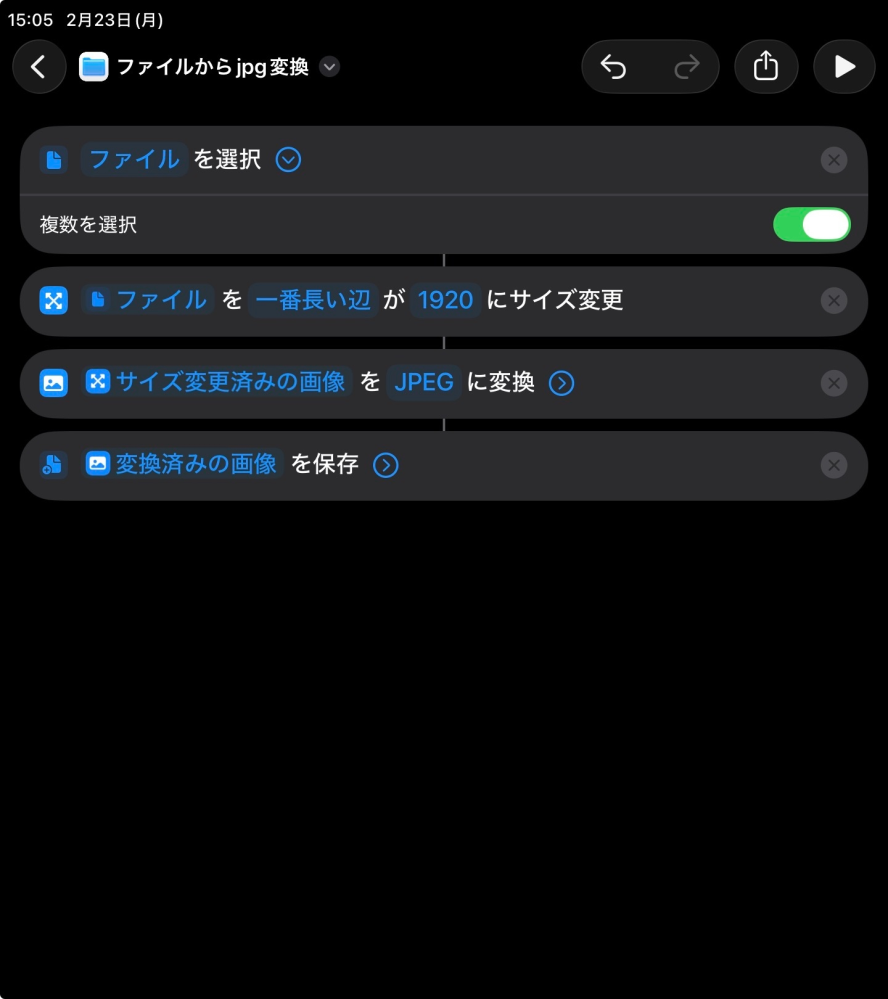
Task: Select the Files document icon in the first action
Action: click(x=54, y=160)
